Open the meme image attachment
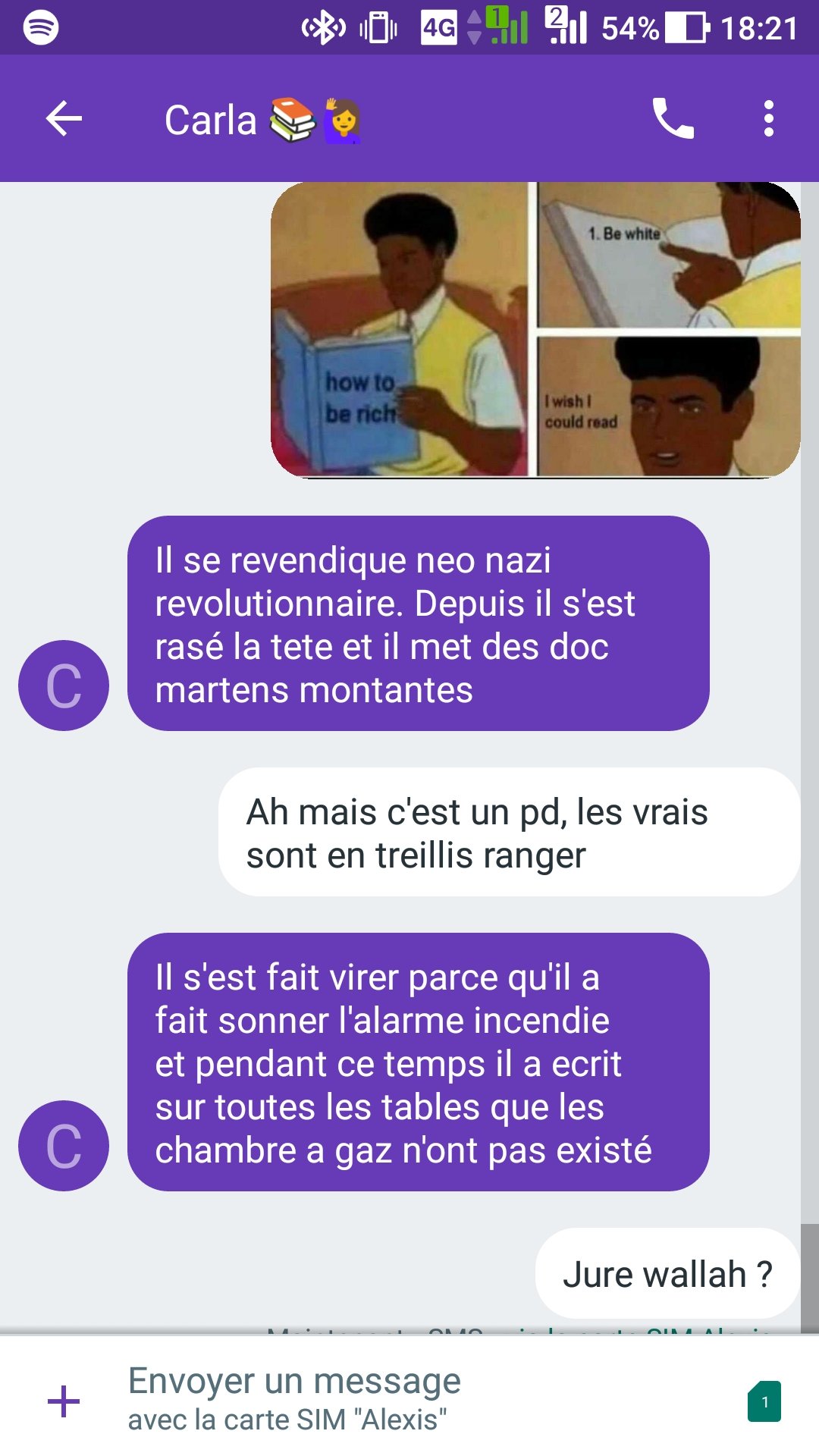Screen dimensions: 819x1456 point(535,330)
